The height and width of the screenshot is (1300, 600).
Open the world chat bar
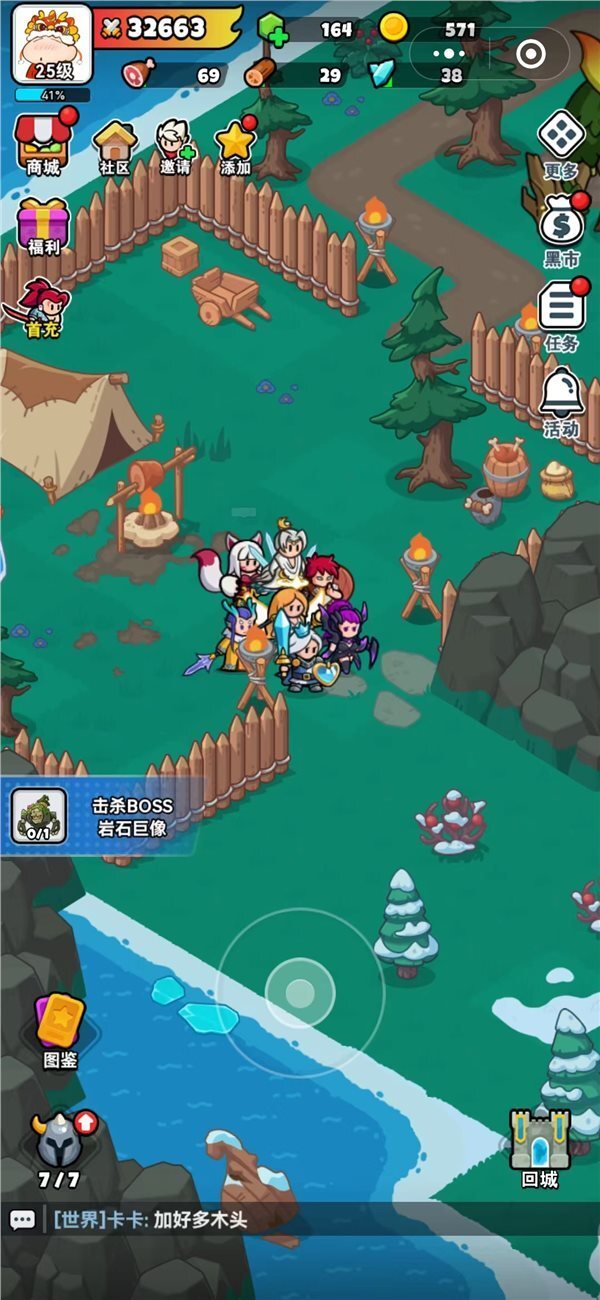tap(300, 1219)
